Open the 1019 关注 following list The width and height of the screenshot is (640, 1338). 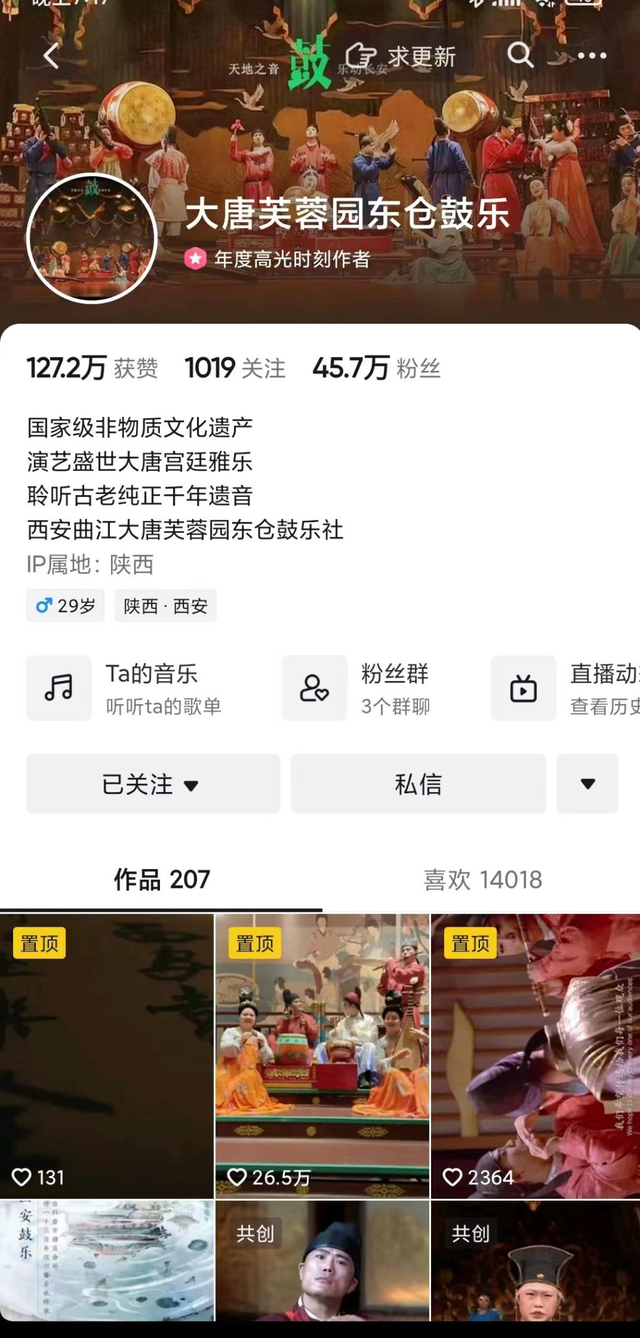pos(235,368)
